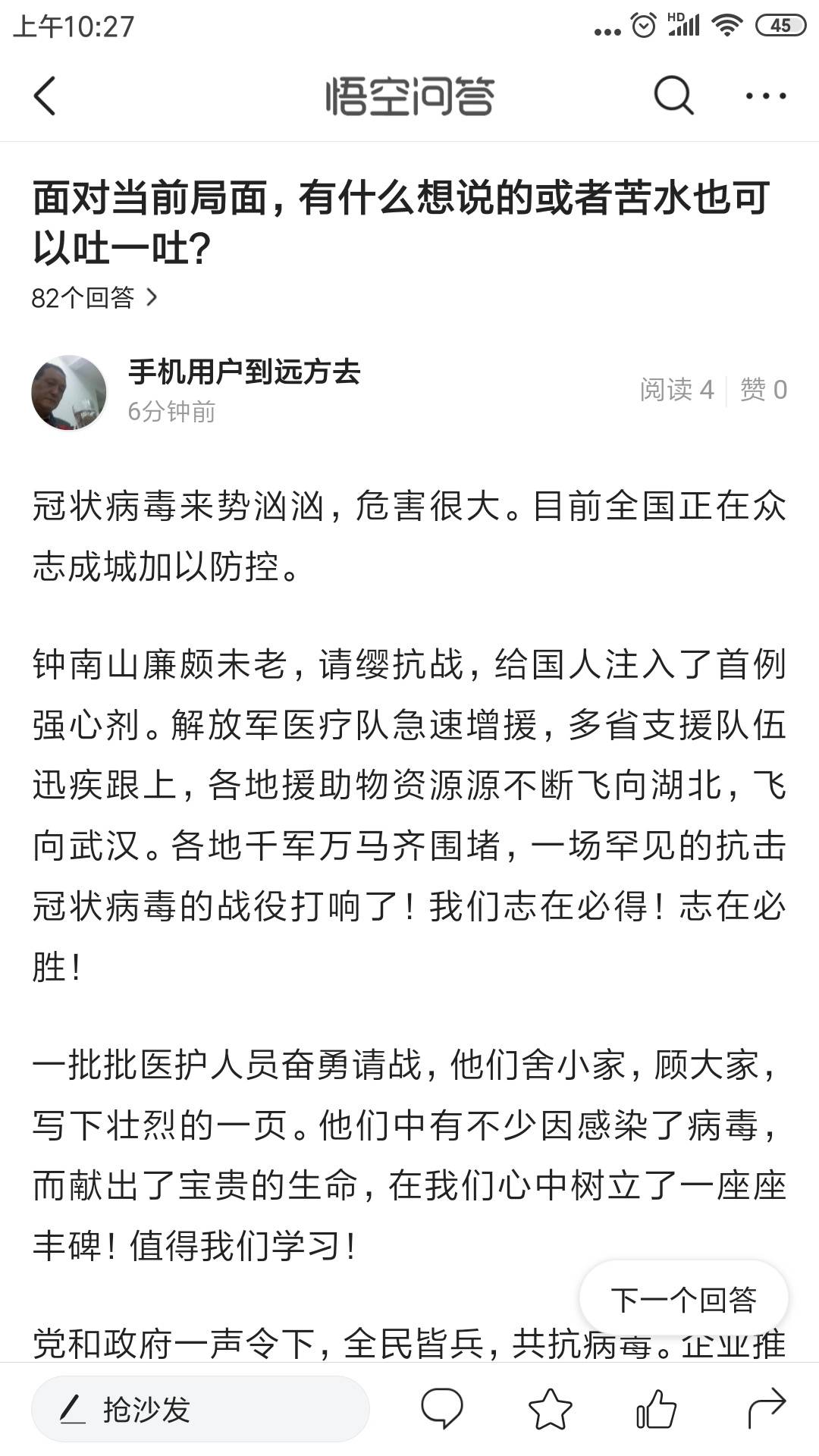Share this answer
The width and height of the screenshot is (819, 1456).
[766, 1409]
